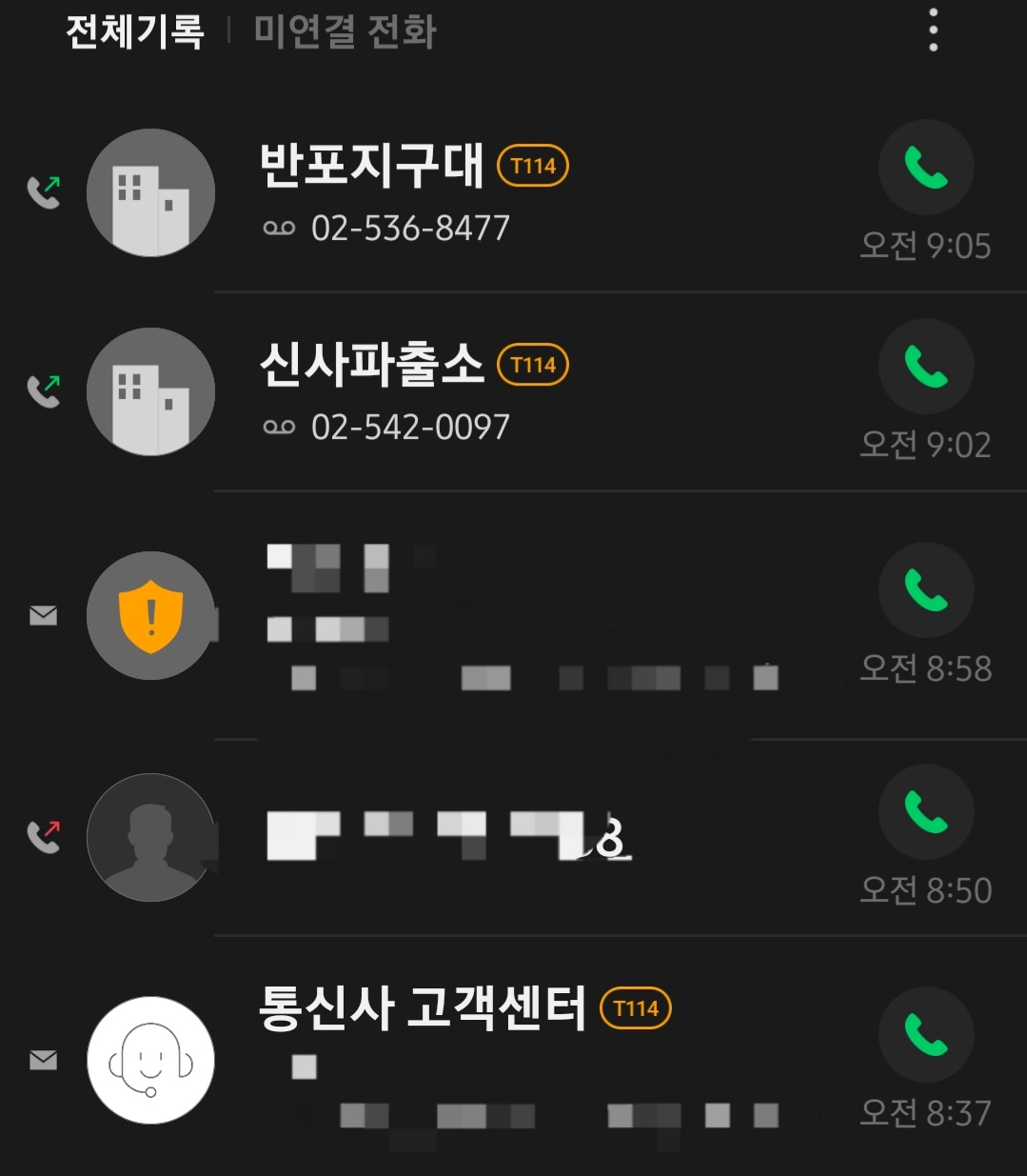View the 오전 8:50 contact's profile picture

click(x=150, y=838)
